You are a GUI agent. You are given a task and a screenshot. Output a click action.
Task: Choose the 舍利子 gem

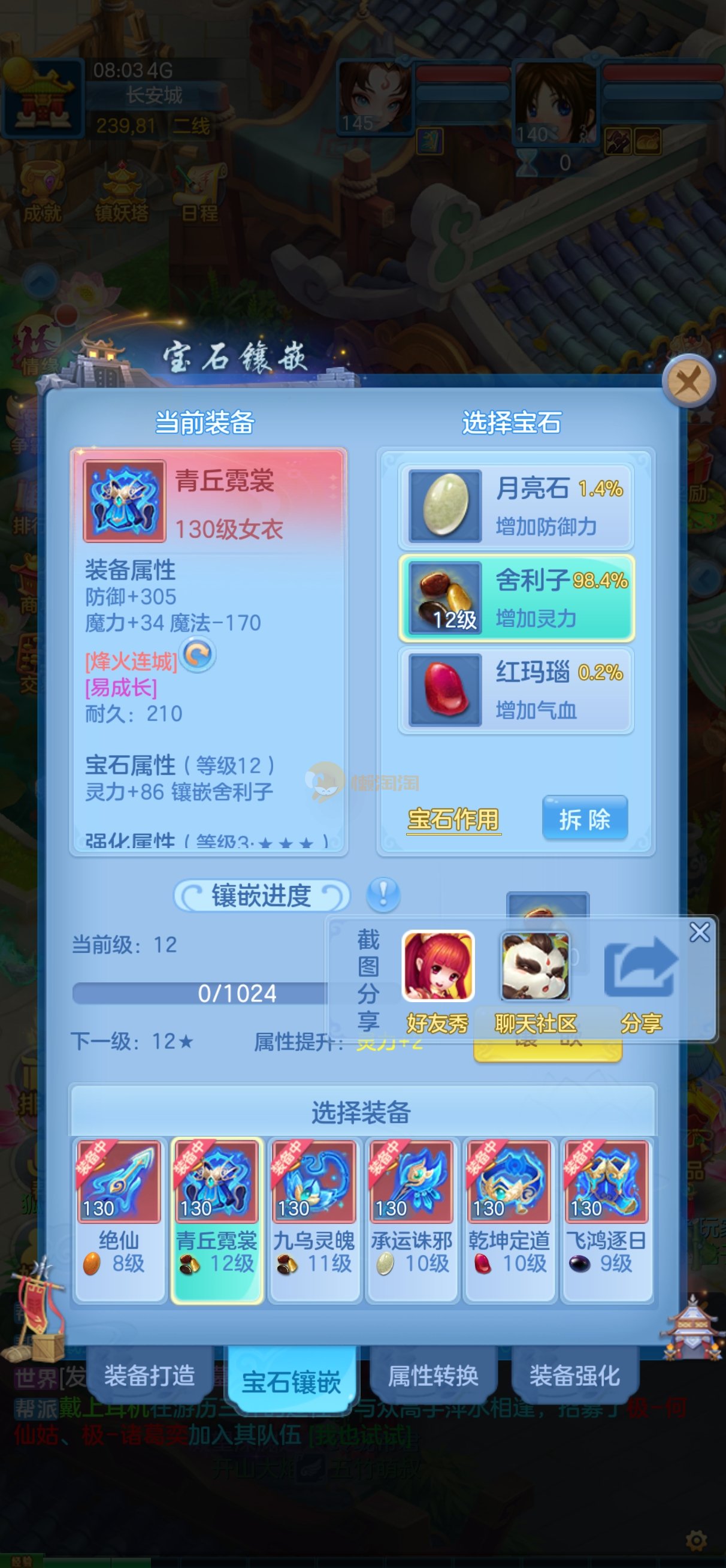[516, 598]
